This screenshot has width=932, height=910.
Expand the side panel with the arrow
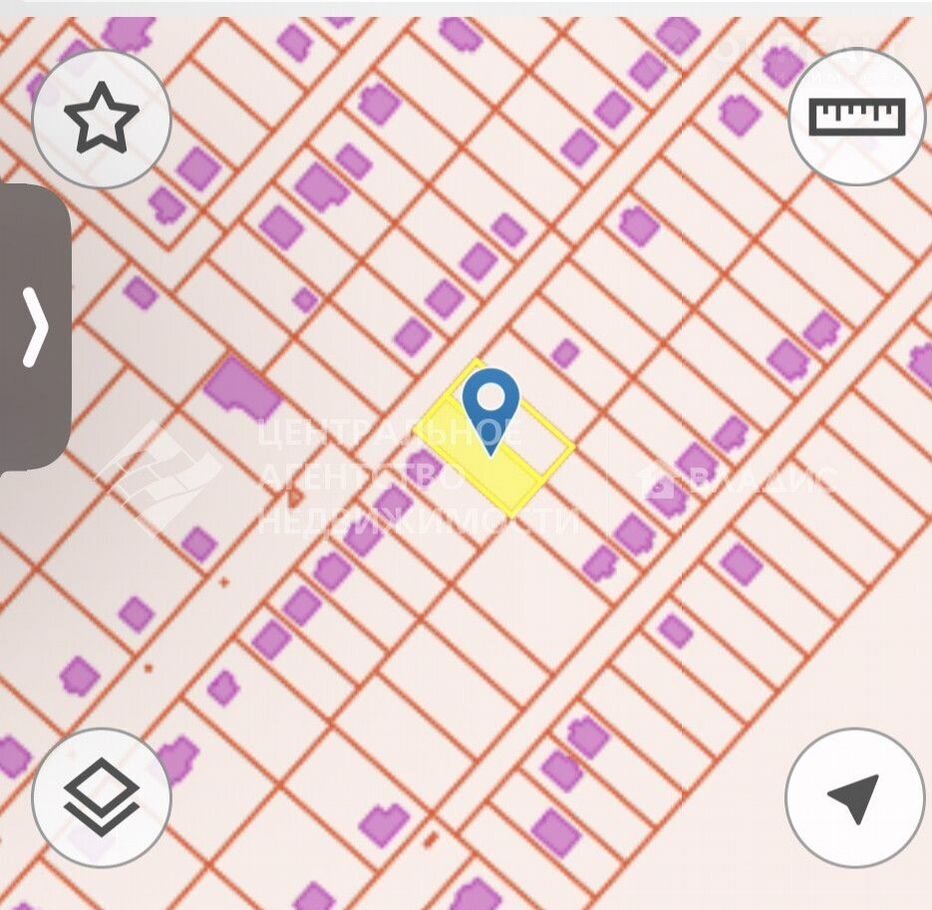pyautogui.click(x=35, y=326)
